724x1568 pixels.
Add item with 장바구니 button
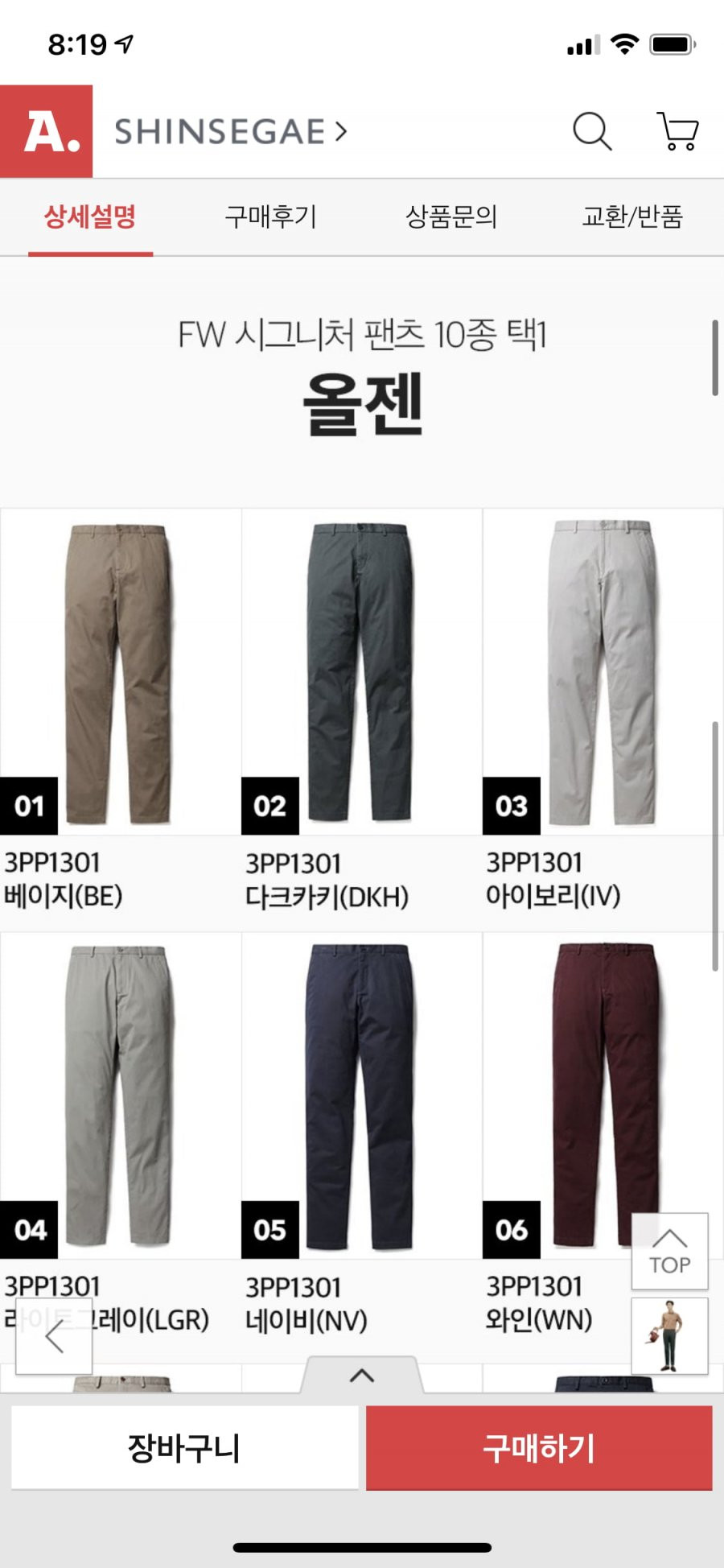tap(185, 1448)
